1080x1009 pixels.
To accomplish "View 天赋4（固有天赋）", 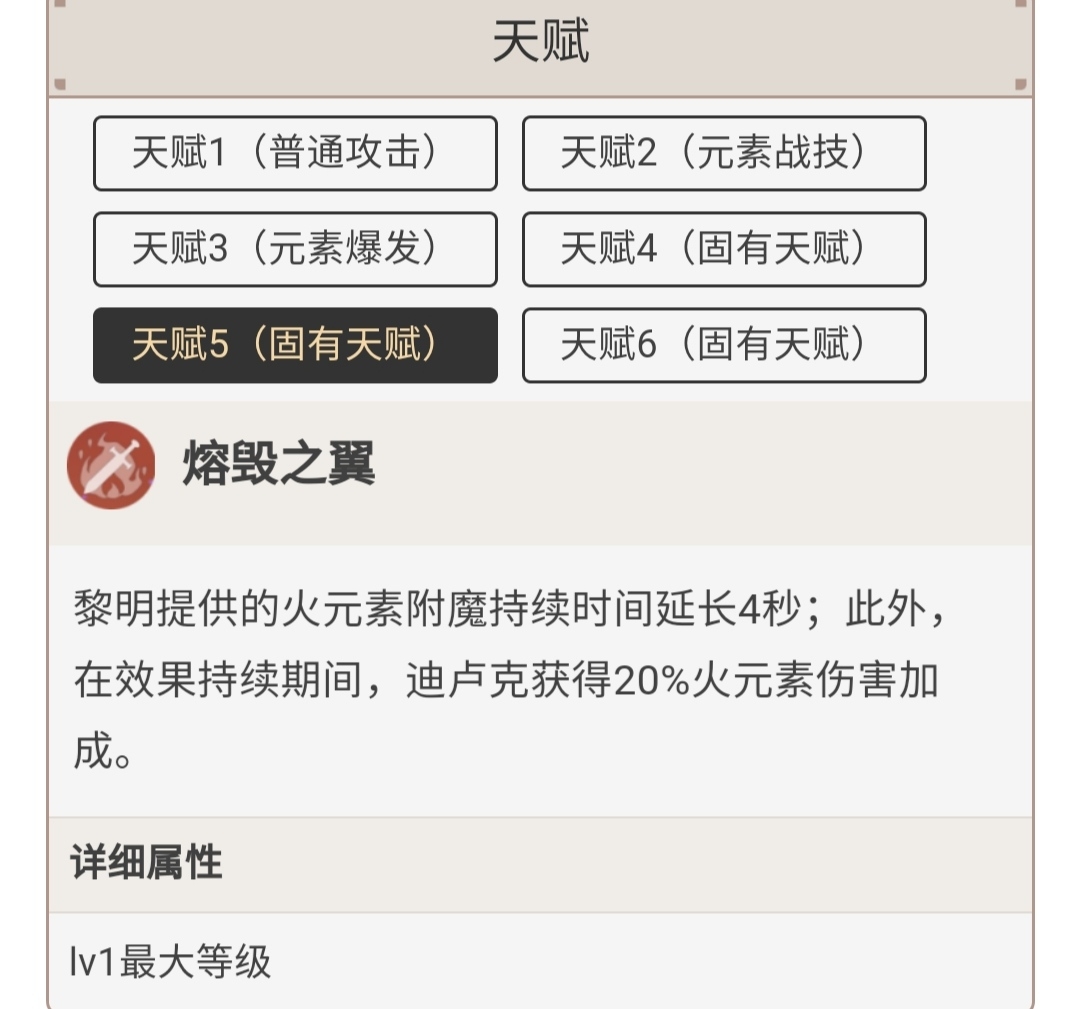I will coord(724,249).
